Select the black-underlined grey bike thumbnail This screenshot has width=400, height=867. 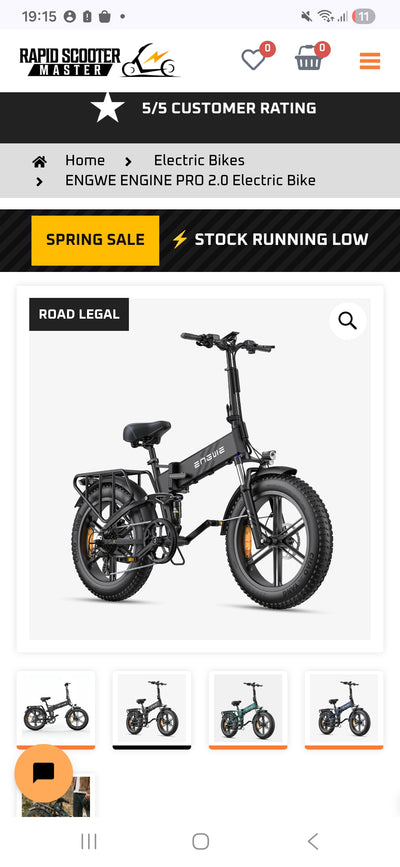click(x=152, y=710)
